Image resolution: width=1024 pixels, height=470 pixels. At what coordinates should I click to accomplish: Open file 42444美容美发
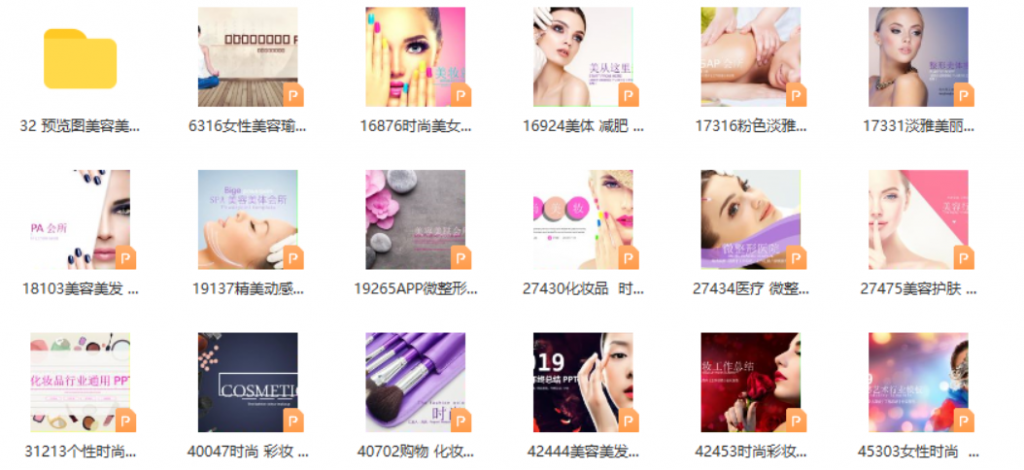pyautogui.click(x=583, y=382)
